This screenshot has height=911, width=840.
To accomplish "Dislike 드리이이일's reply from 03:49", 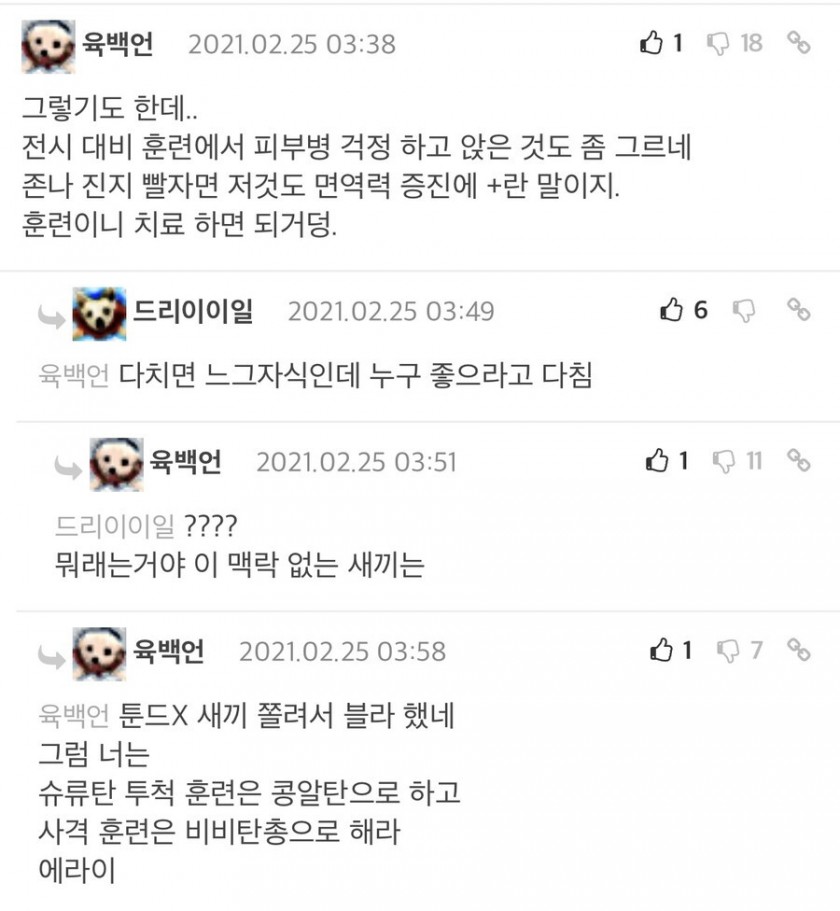I will (x=744, y=310).
